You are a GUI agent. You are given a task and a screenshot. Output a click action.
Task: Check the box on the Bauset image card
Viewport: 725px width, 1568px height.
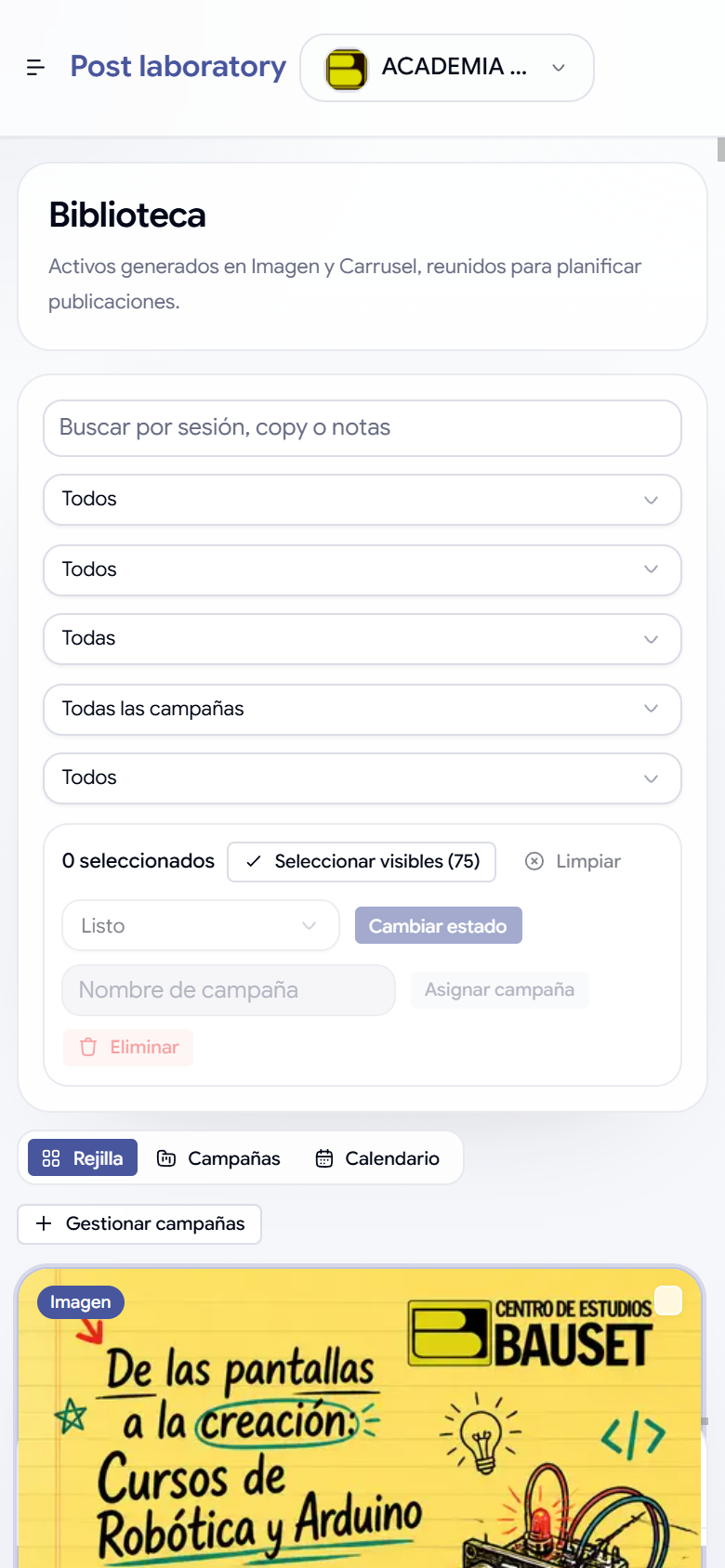pos(668,1300)
